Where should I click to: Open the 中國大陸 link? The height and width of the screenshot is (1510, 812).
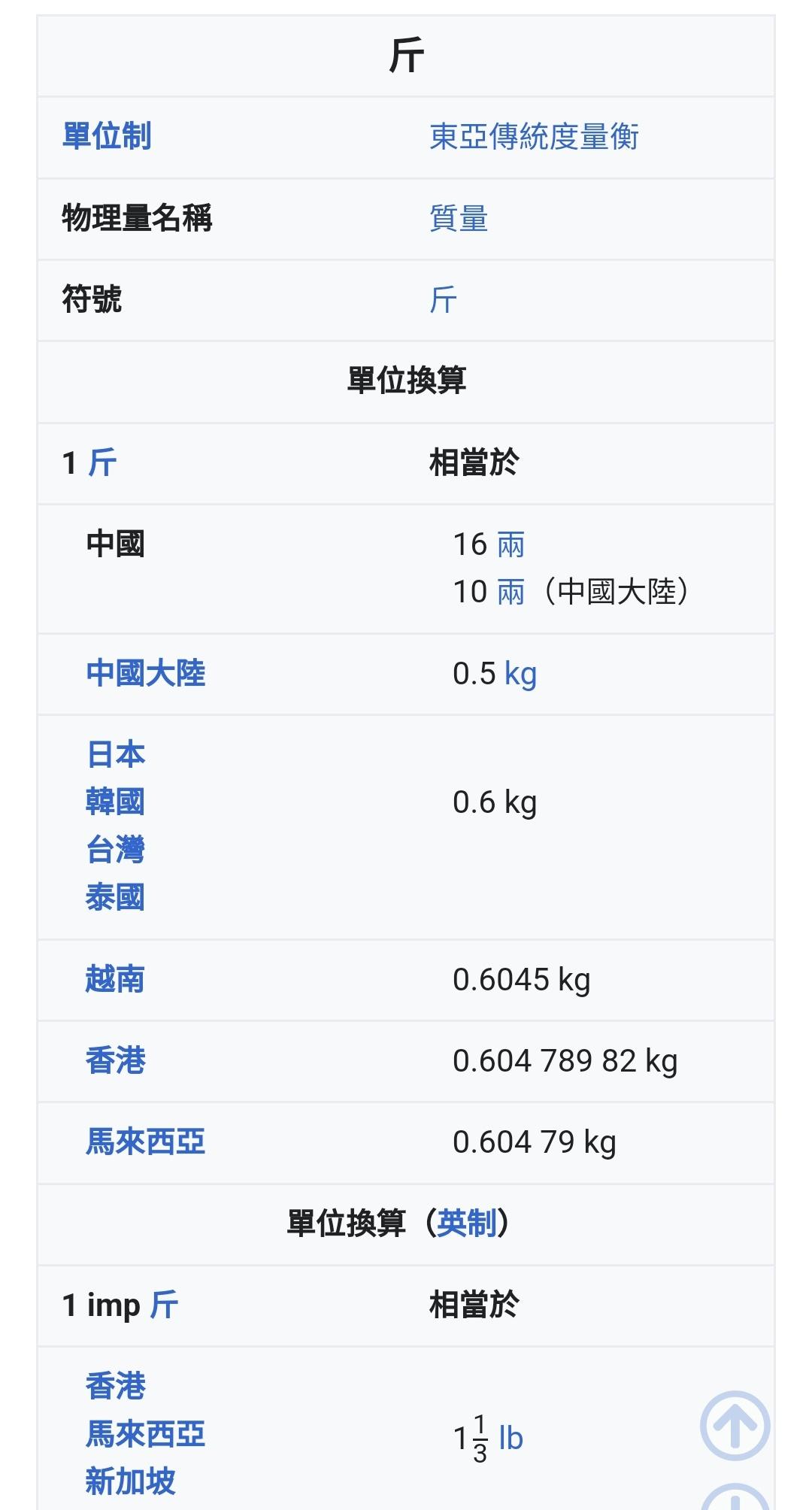click(x=145, y=673)
